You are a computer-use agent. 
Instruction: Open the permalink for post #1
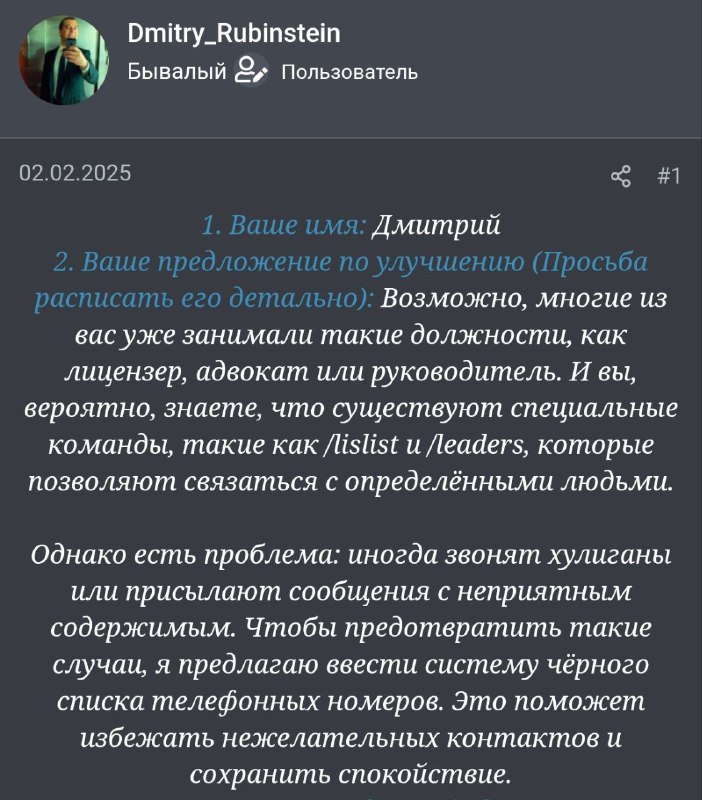pyautogui.click(x=668, y=177)
